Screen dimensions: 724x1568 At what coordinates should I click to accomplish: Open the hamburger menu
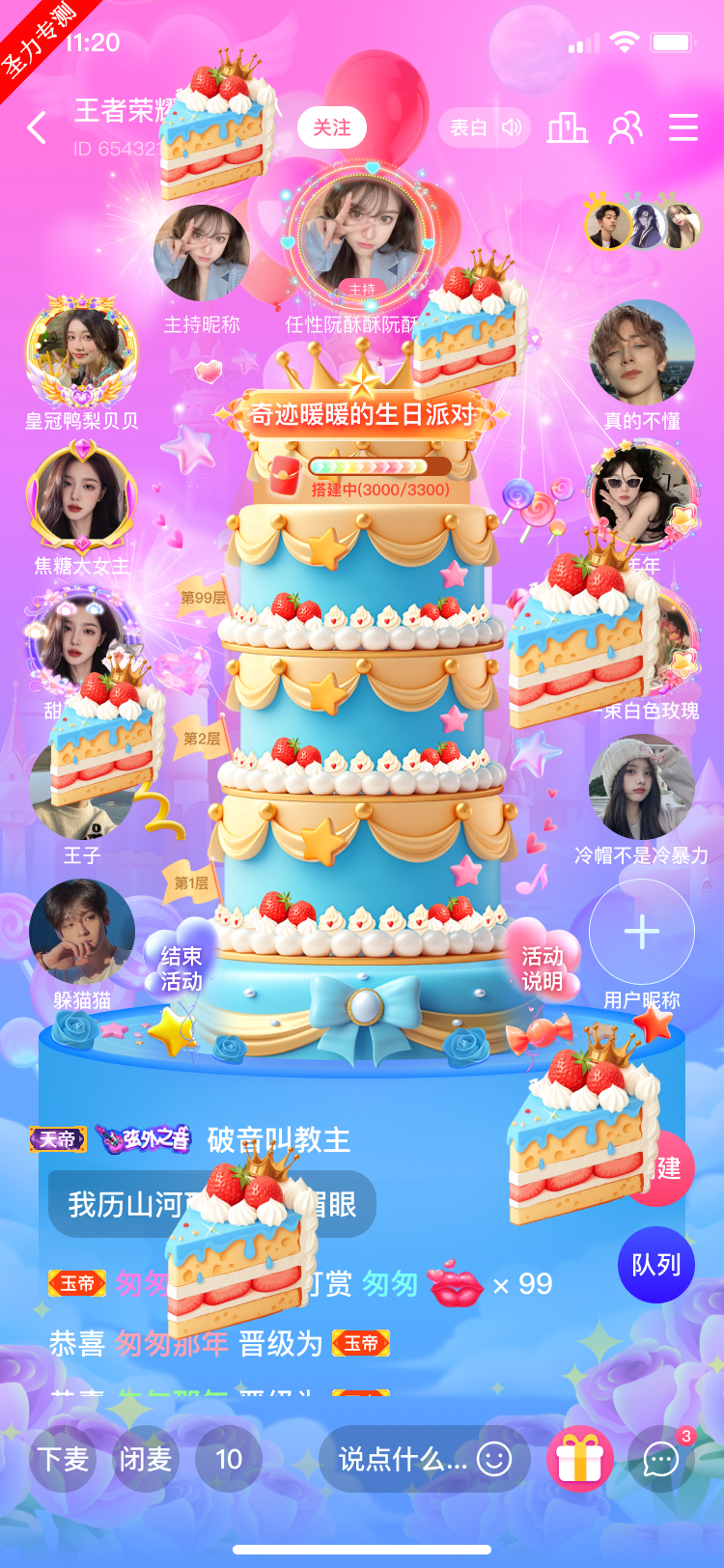[683, 127]
